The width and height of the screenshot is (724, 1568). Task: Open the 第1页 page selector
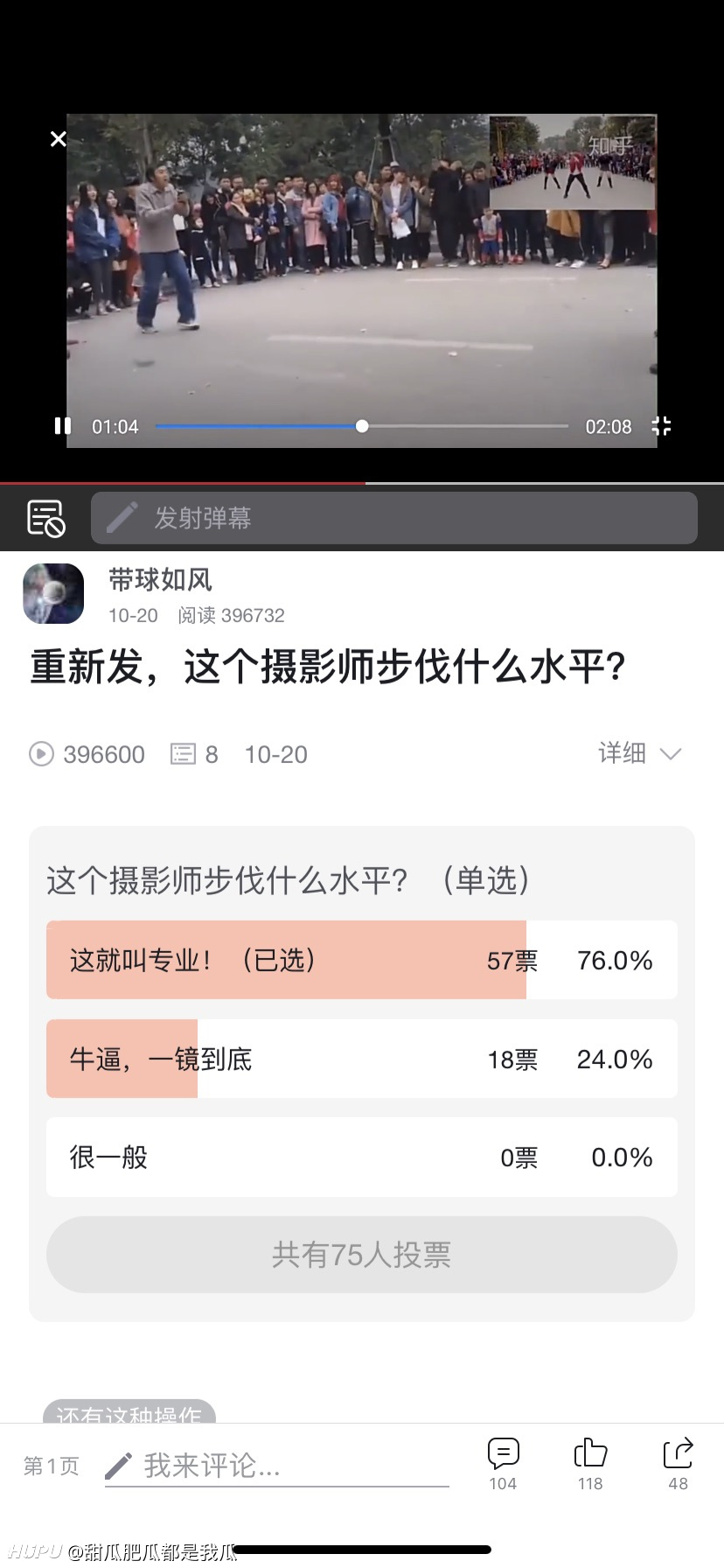tap(52, 1466)
